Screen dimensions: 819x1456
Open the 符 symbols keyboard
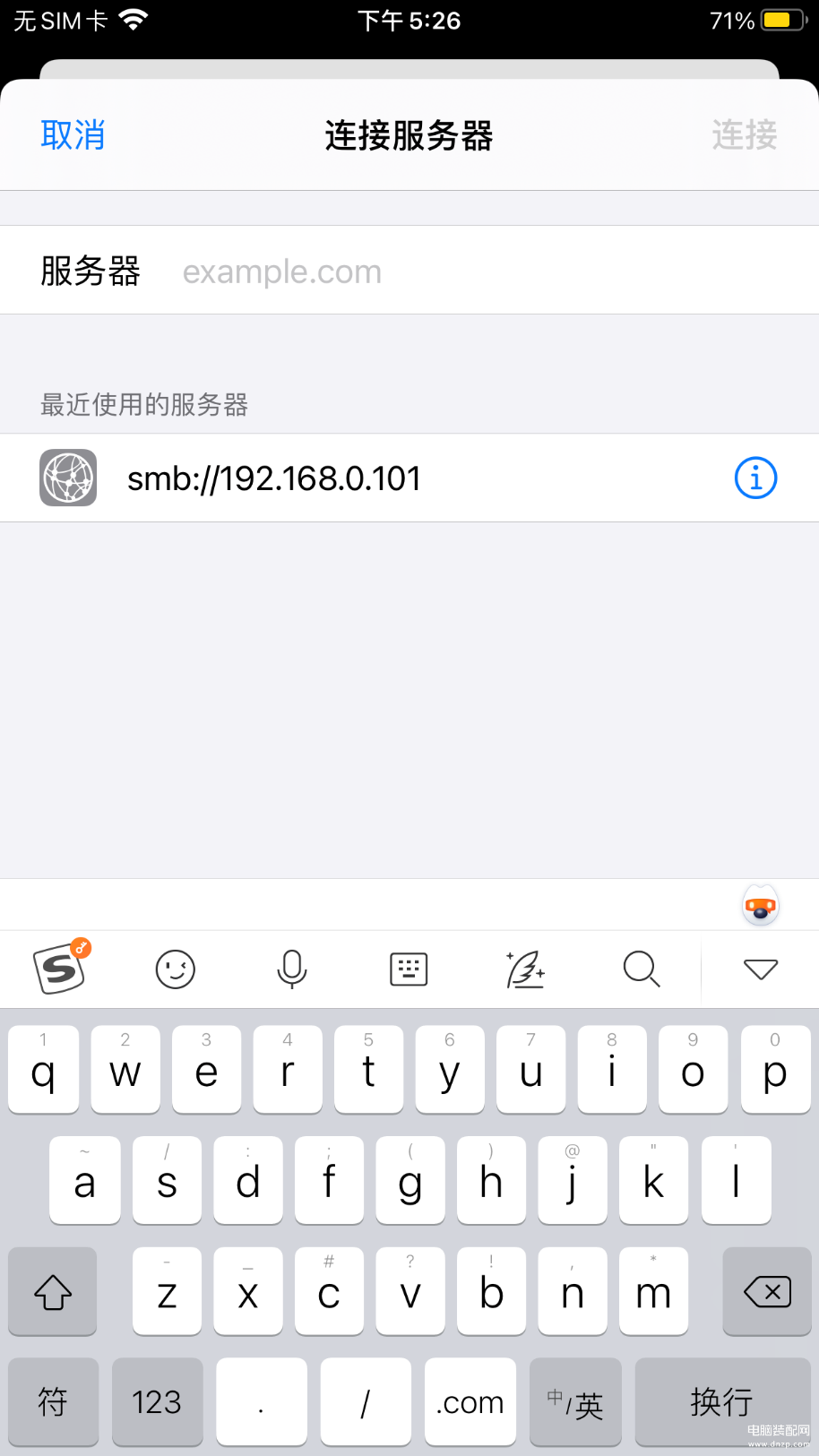(53, 1401)
